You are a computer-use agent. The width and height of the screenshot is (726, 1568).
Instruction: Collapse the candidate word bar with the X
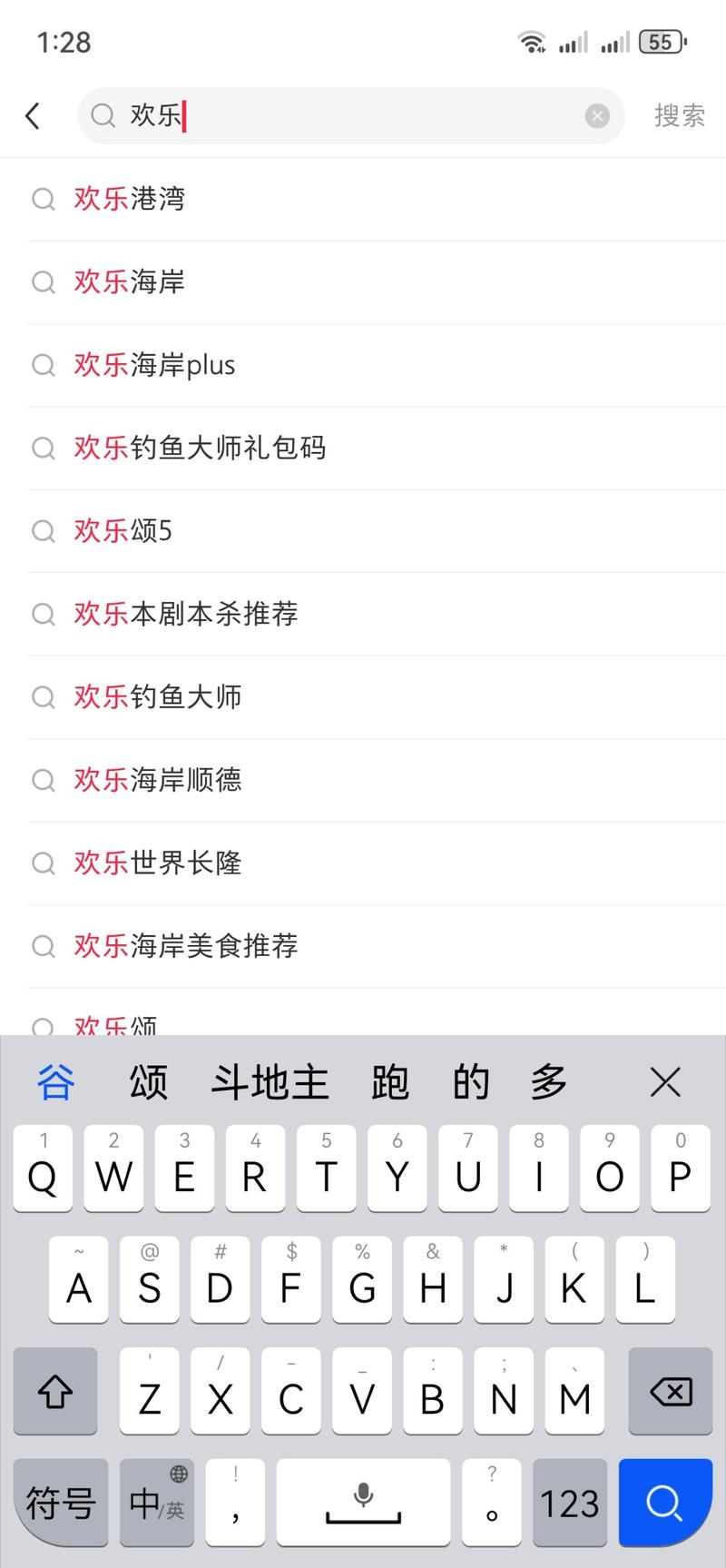(x=665, y=1081)
